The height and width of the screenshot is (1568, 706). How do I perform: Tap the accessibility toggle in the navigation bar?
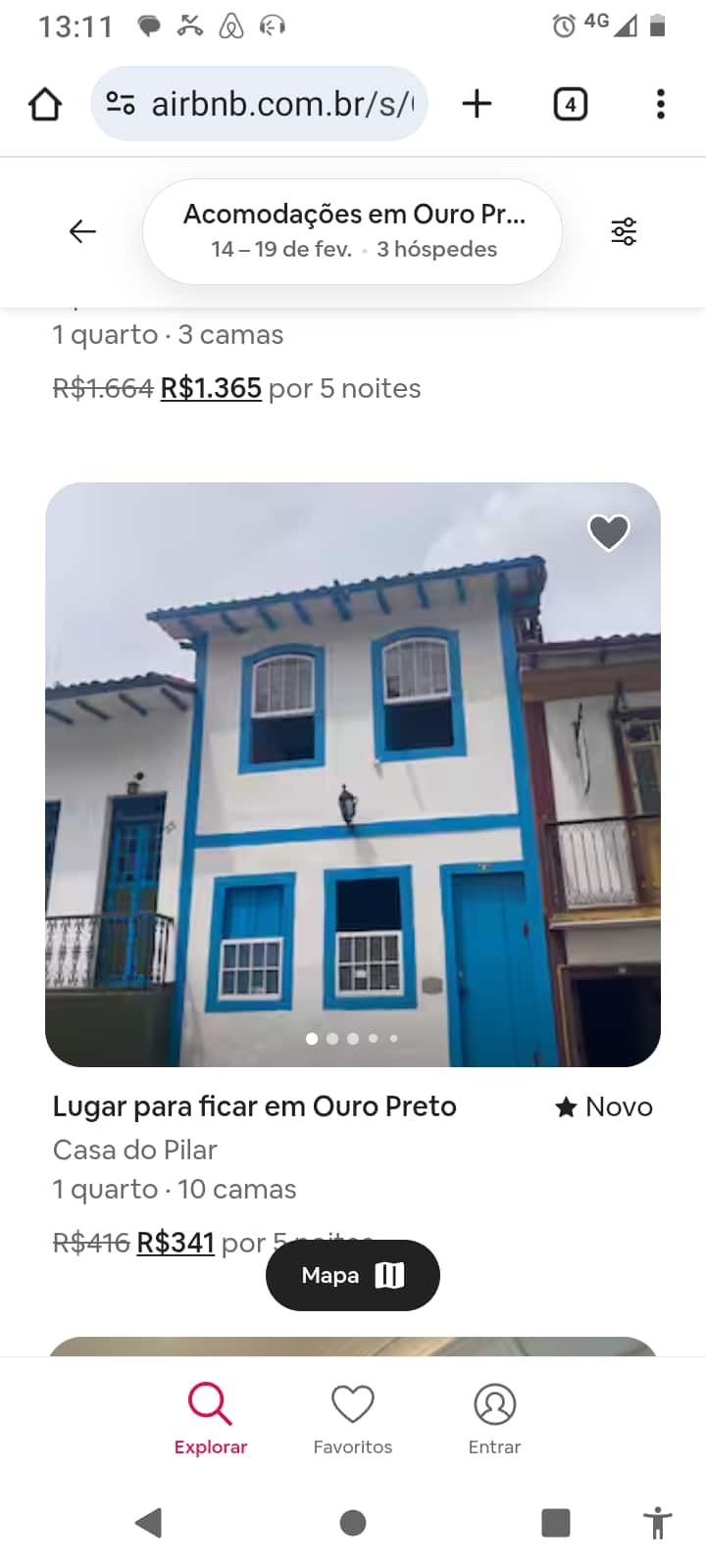click(x=655, y=1523)
